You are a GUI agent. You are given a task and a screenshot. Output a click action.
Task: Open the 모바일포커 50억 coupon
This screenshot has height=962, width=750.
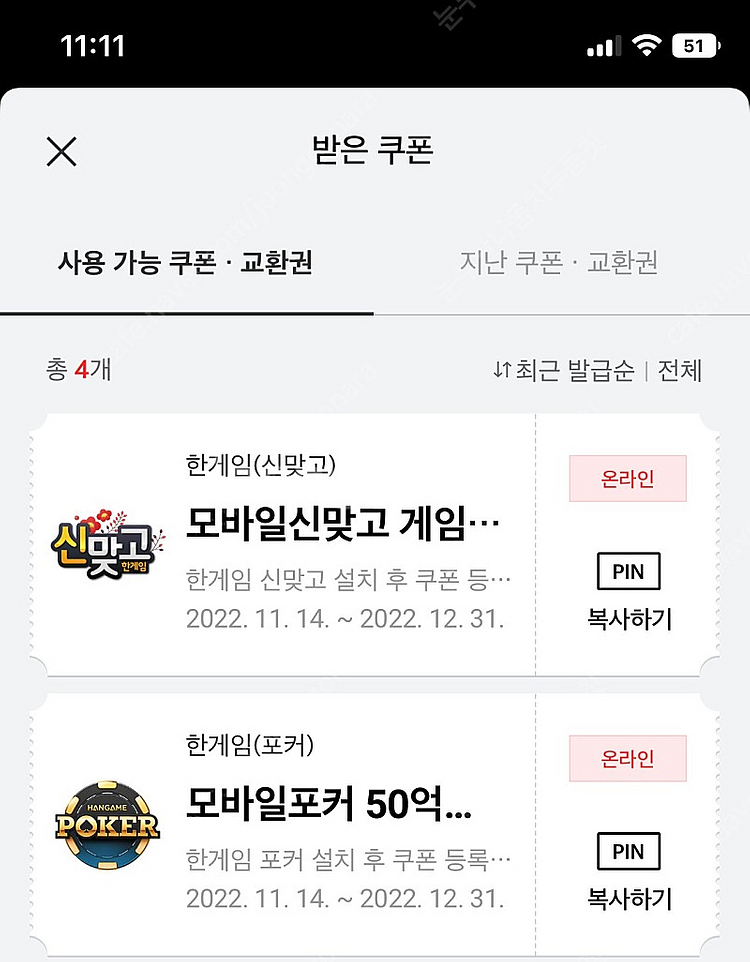click(330, 803)
